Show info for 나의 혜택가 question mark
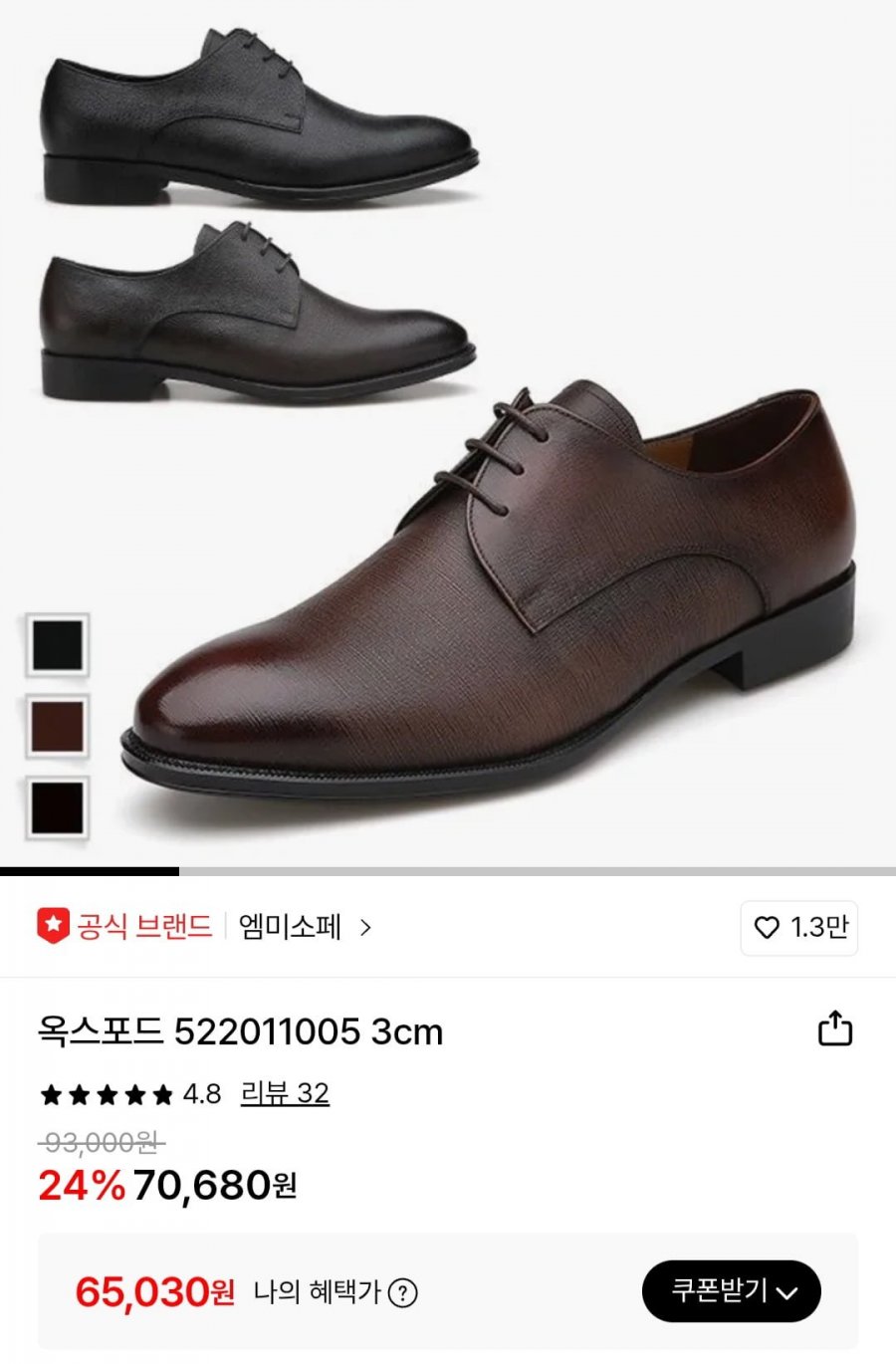This screenshot has width=896, height=1364. pyautogui.click(x=402, y=1293)
